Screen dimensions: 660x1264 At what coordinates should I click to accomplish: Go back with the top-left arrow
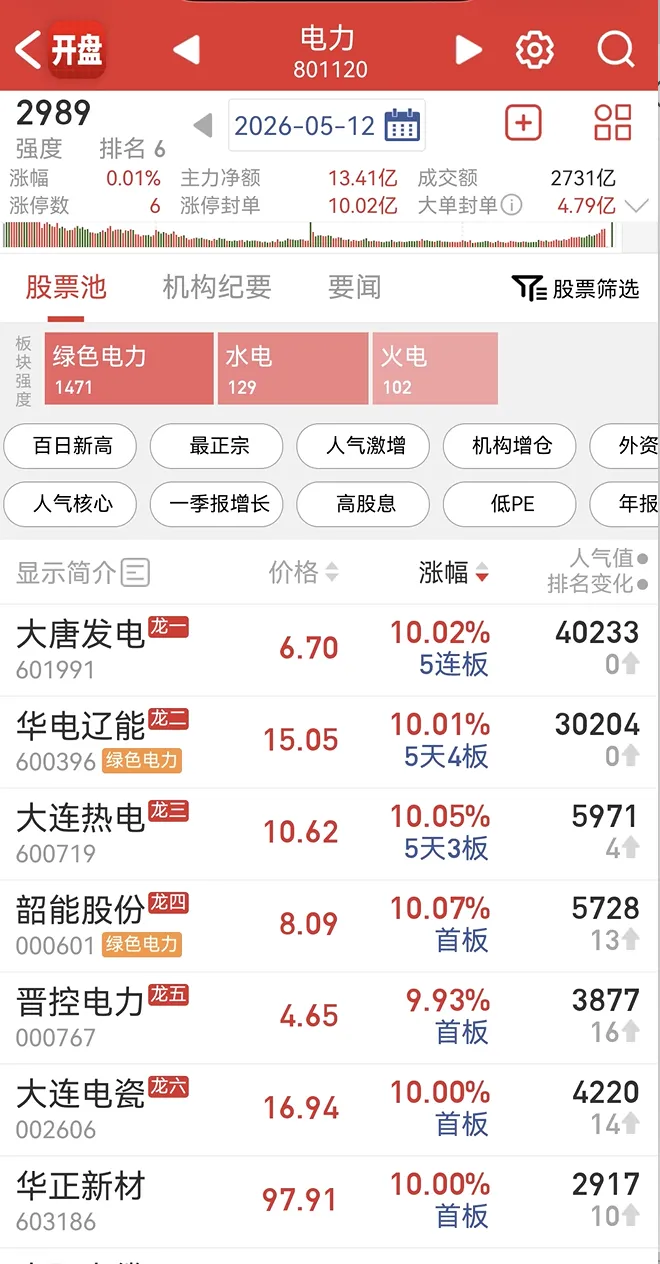pyautogui.click(x=28, y=49)
